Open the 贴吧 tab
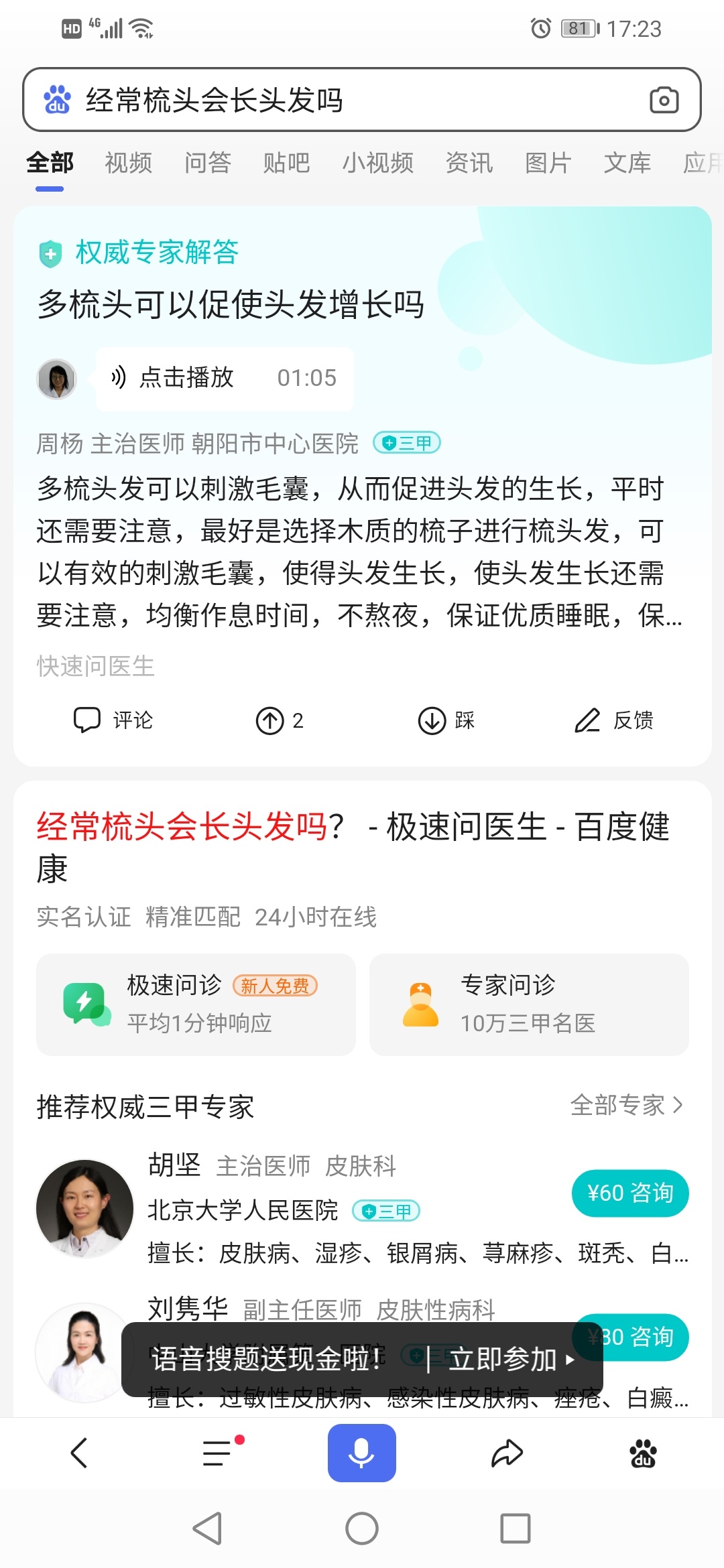 (286, 163)
